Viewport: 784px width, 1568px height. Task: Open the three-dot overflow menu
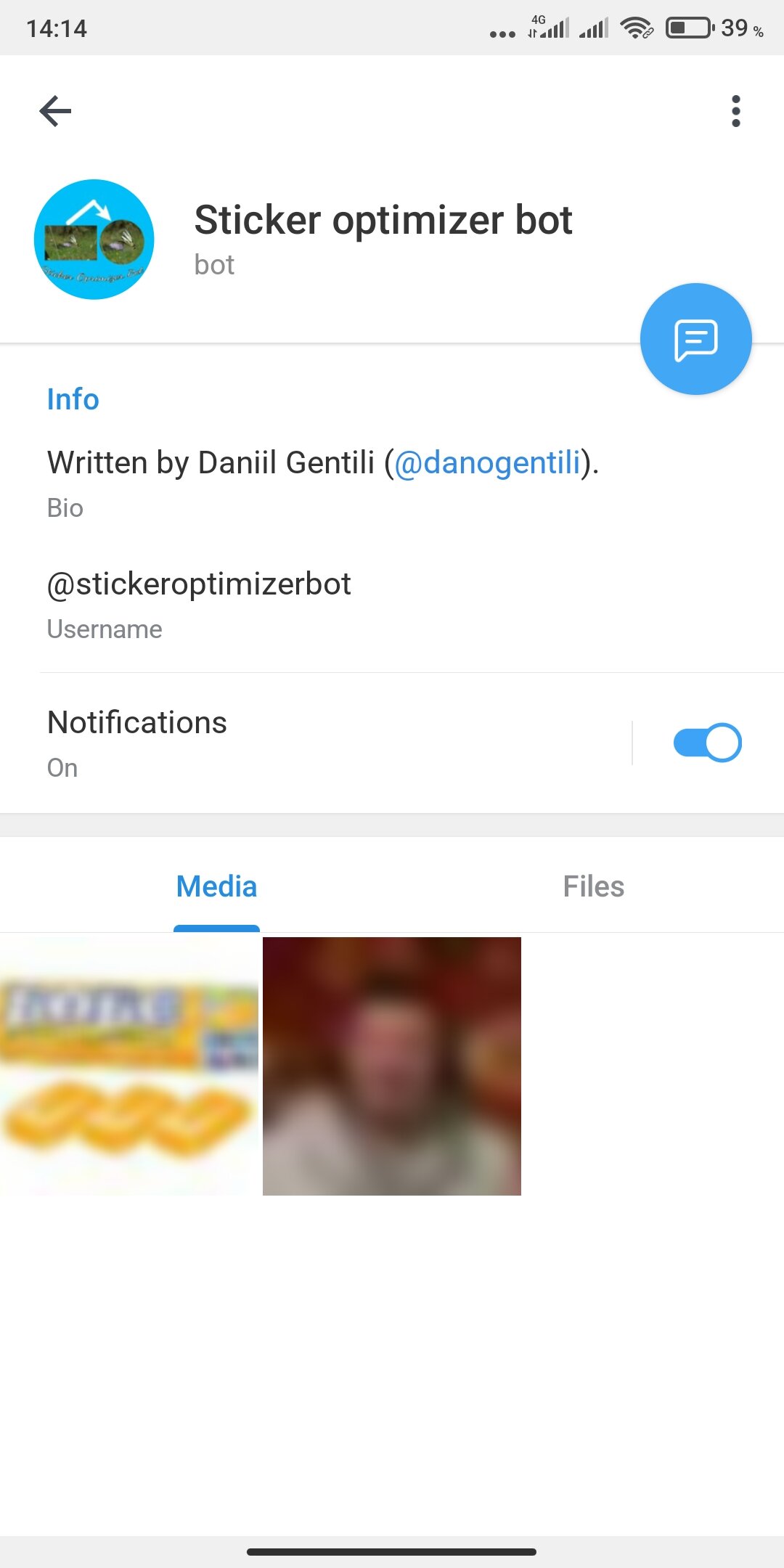coord(736,111)
